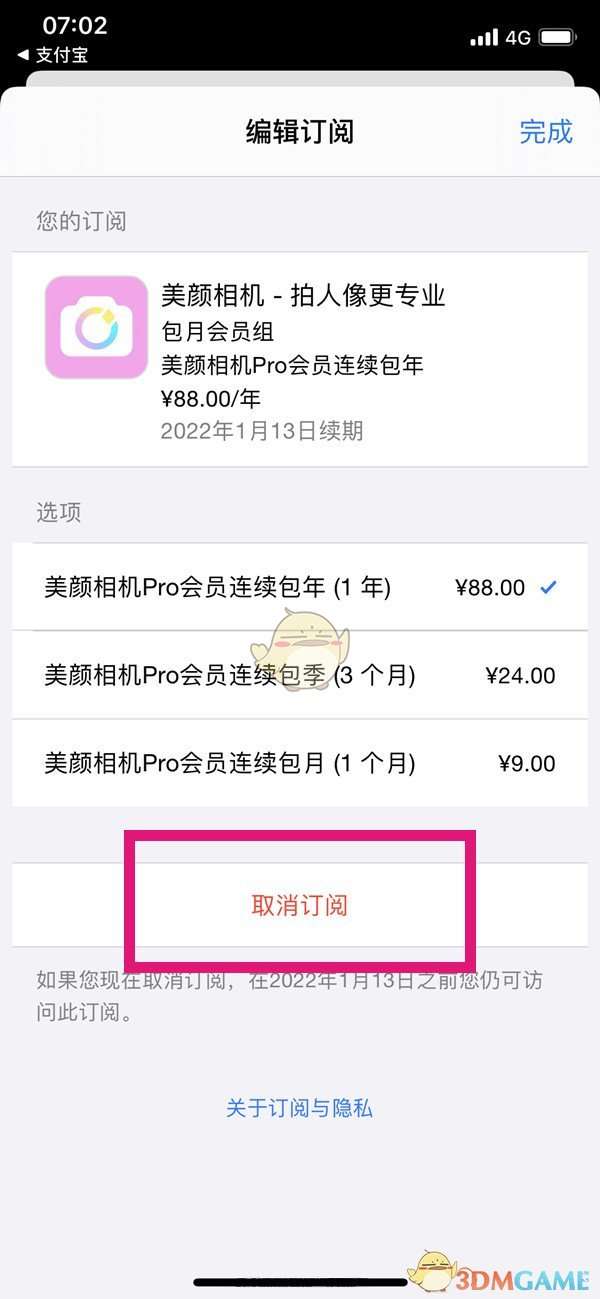Open the 关于订阅与隐私 link
The image size is (600, 1299).
(299, 1108)
